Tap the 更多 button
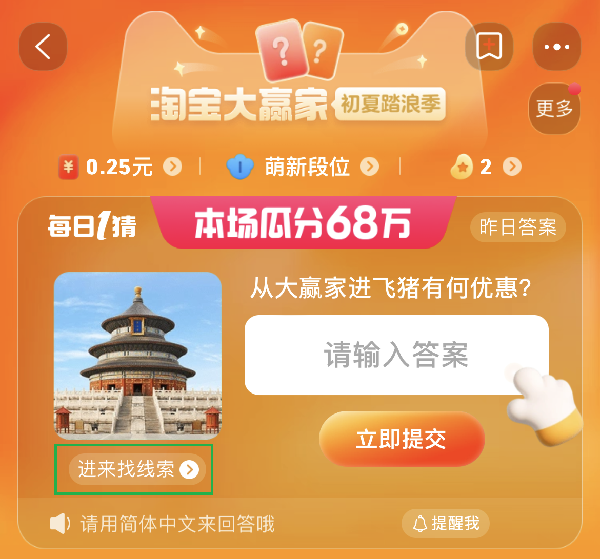 click(554, 108)
